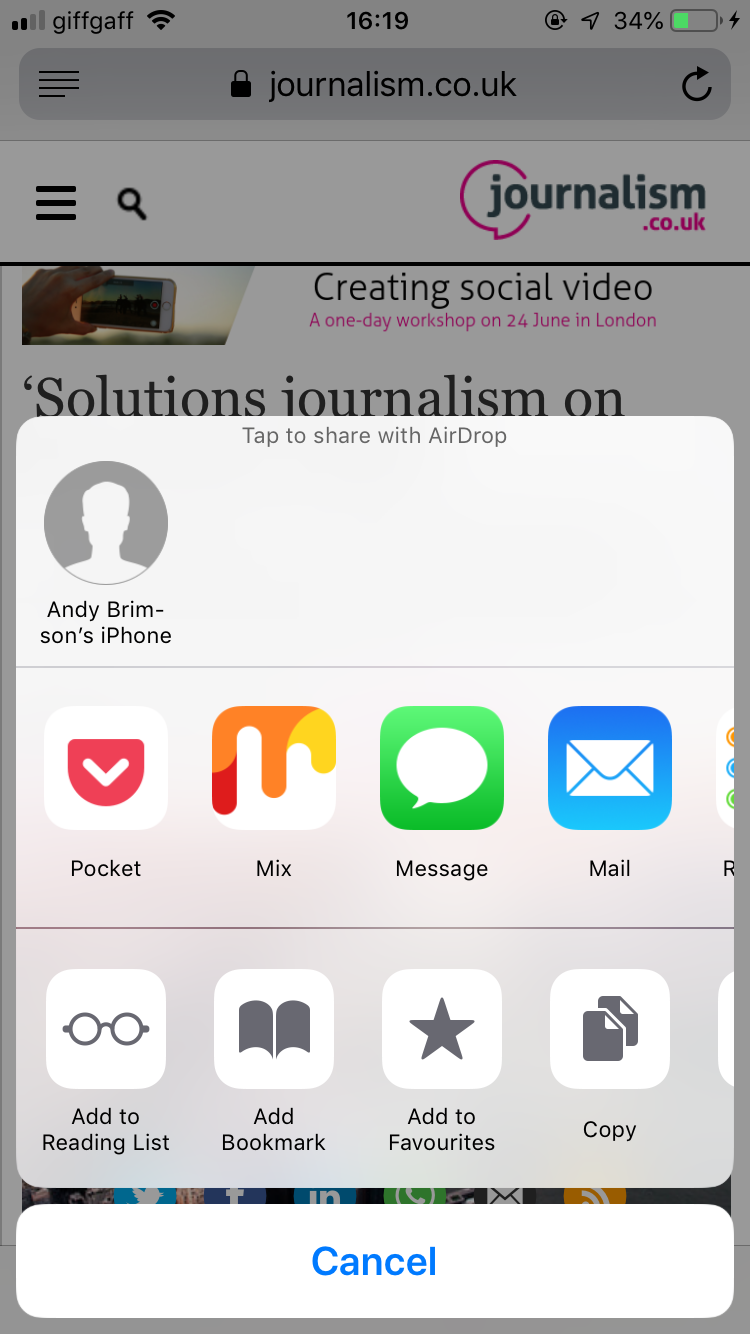The width and height of the screenshot is (750, 1334).
Task: Cancel the share sheet
Action: pos(375,1261)
